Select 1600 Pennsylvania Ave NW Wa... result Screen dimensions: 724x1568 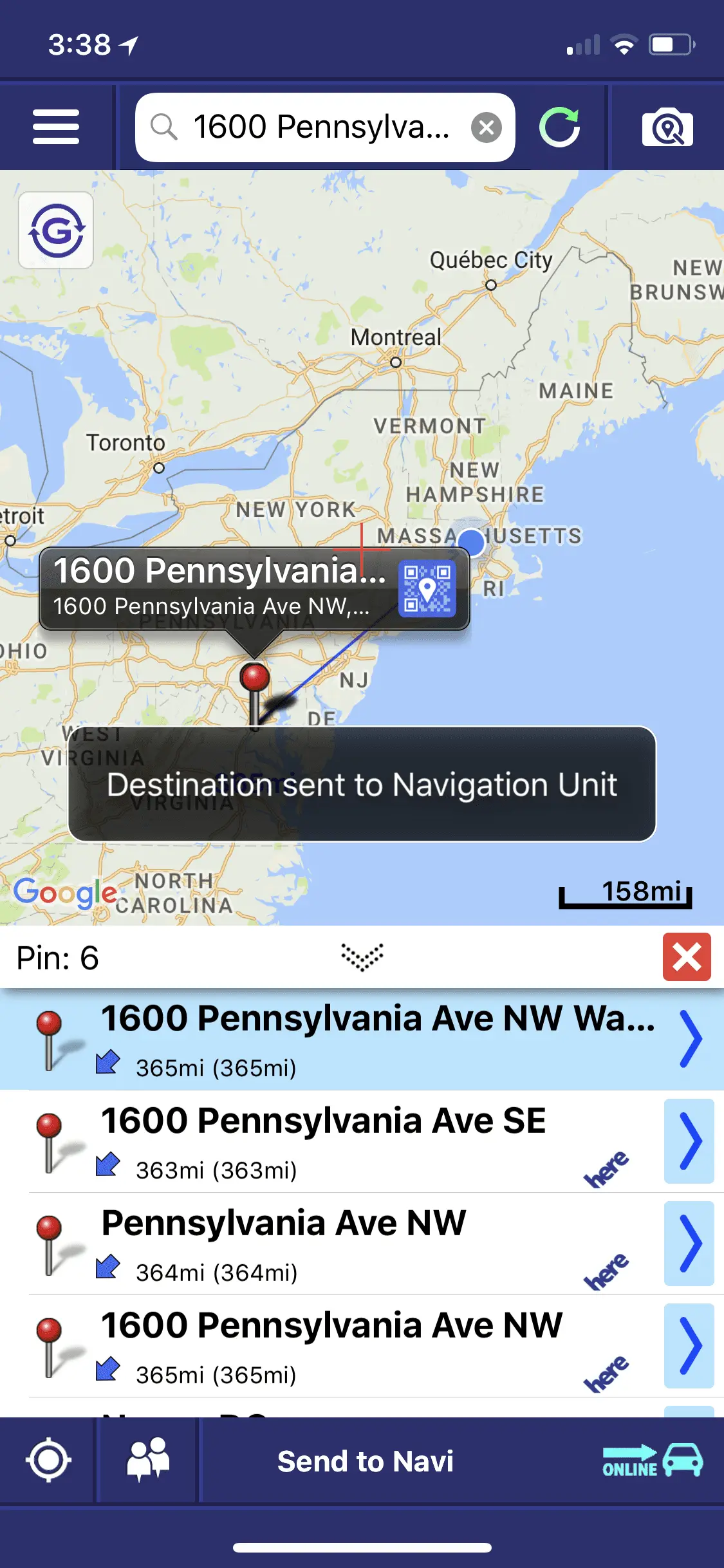360,1039
